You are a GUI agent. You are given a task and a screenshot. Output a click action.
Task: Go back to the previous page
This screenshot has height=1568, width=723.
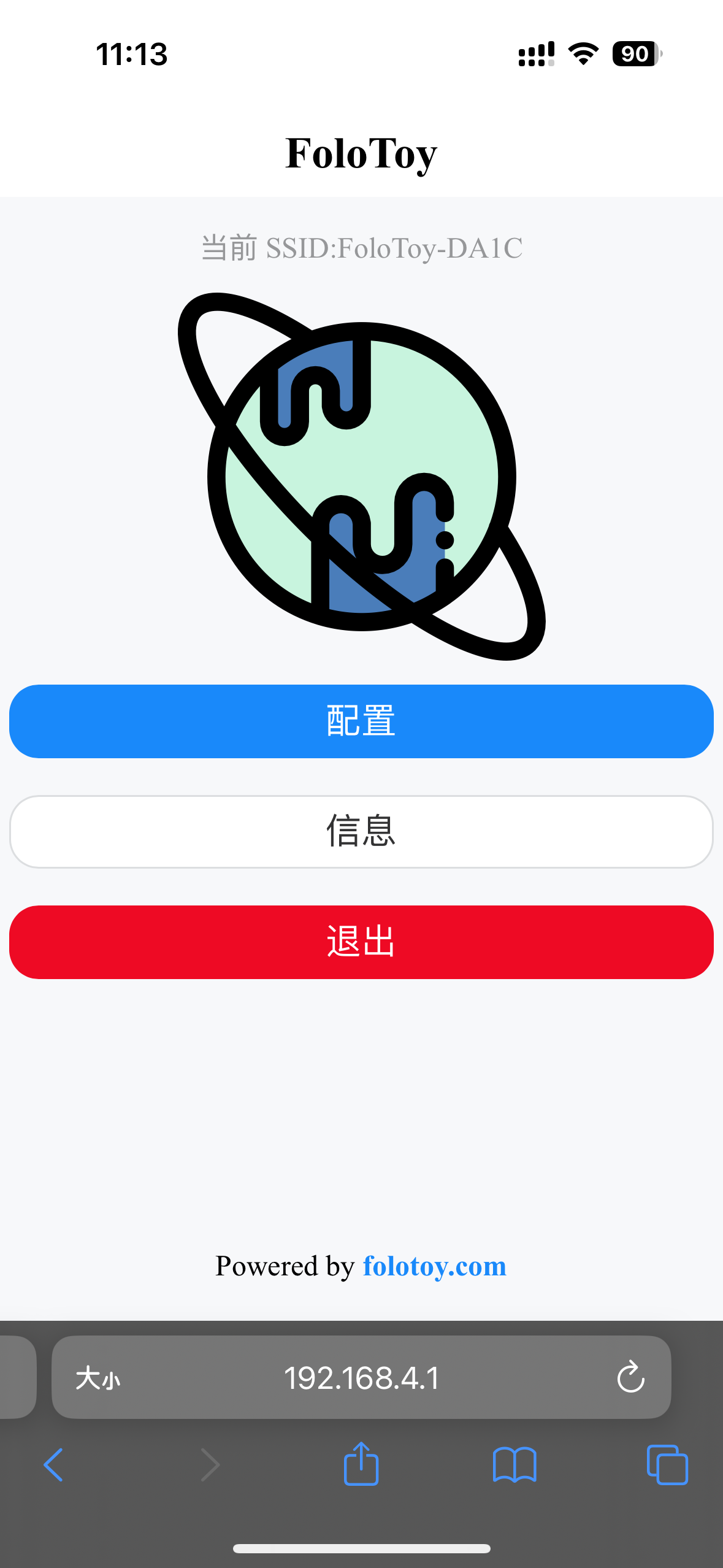[53, 1465]
